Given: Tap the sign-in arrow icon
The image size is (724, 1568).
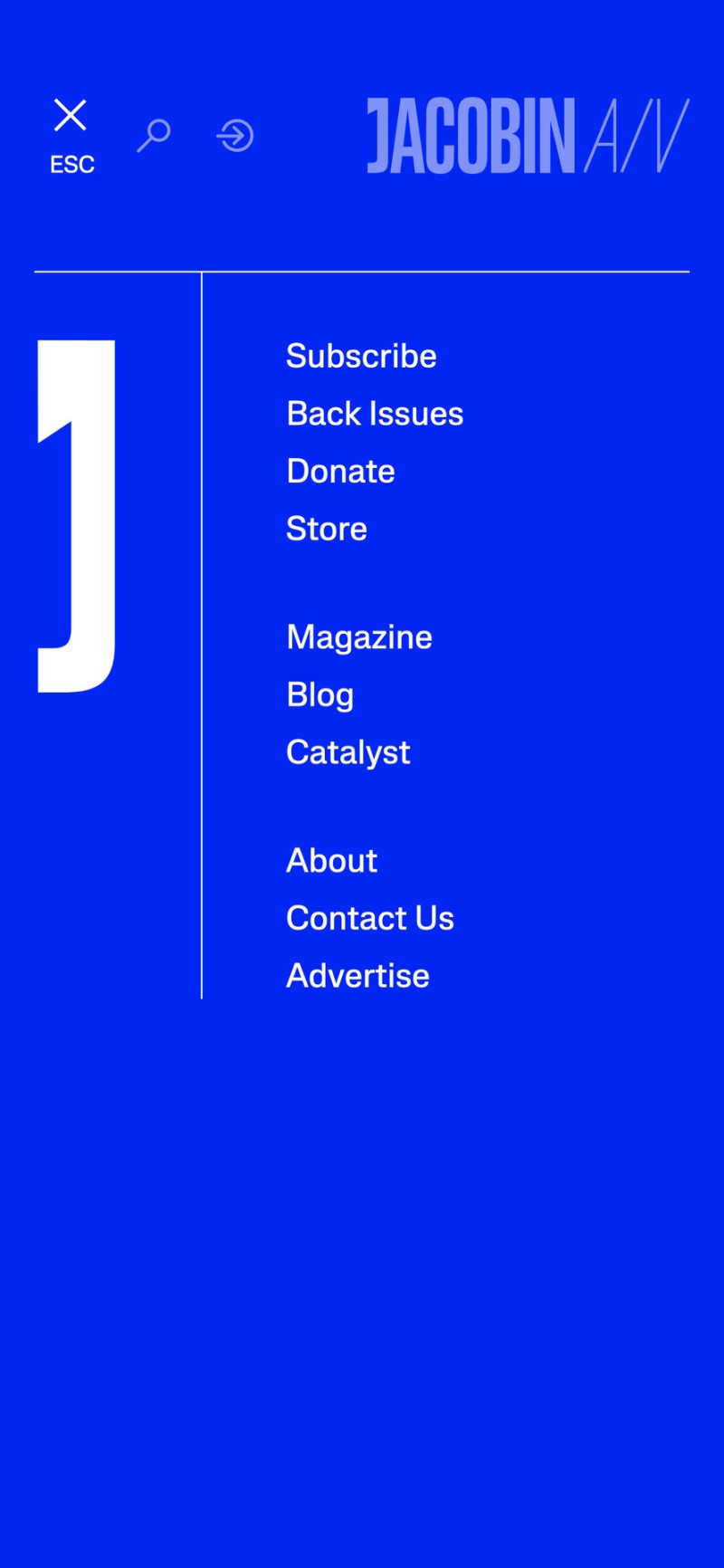Looking at the screenshot, I should [x=235, y=136].
